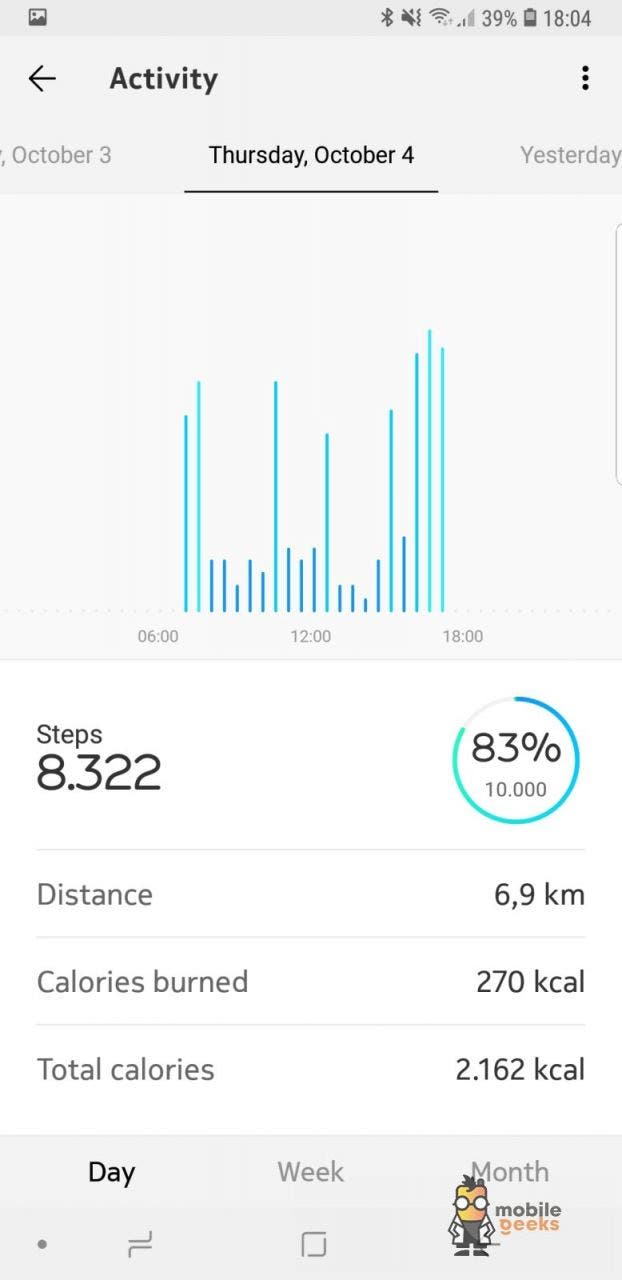Image resolution: width=622 pixels, height=1280 pixels.
Task: Select the Yesterday date tab
Action: (570, 155)
